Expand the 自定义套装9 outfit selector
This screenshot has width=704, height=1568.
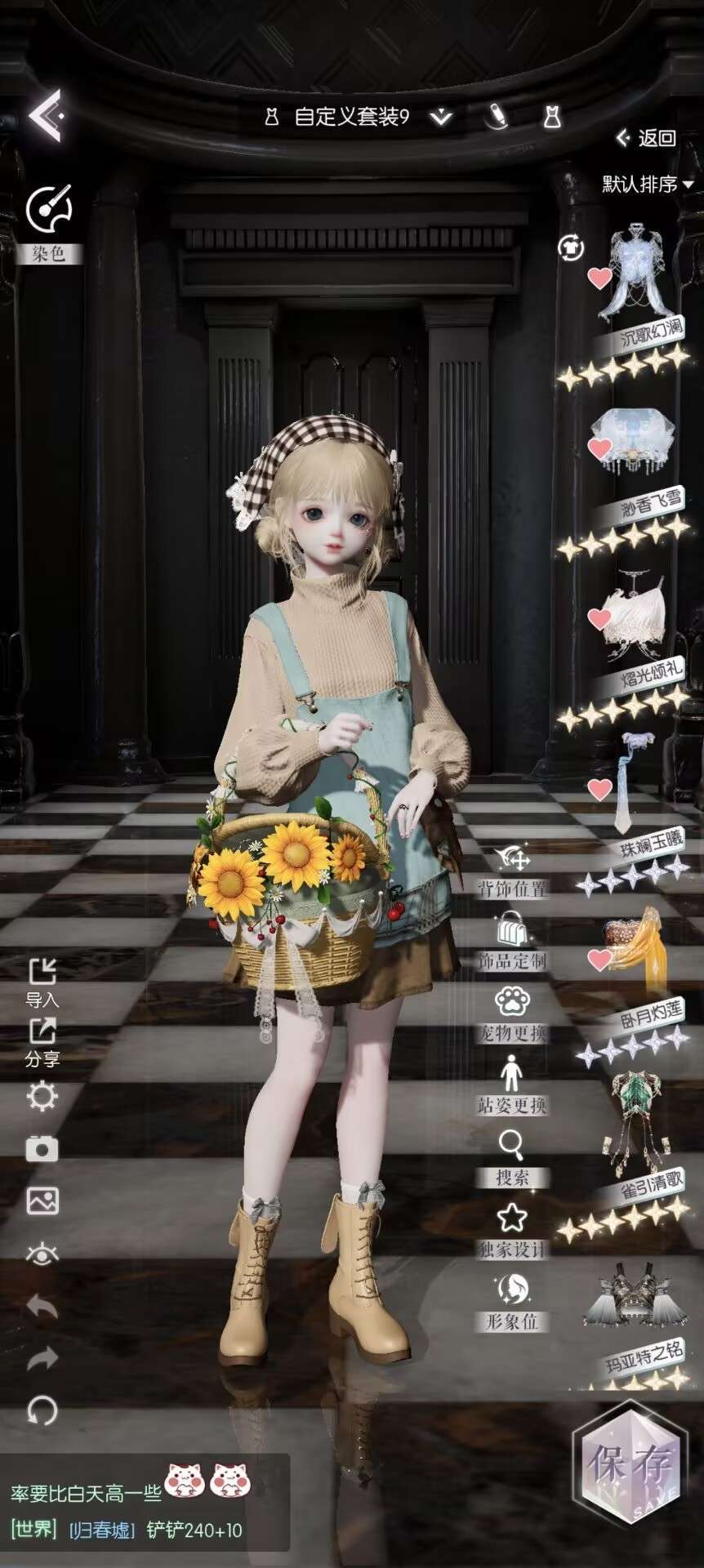pyautogui.click(x=441, y=118)
